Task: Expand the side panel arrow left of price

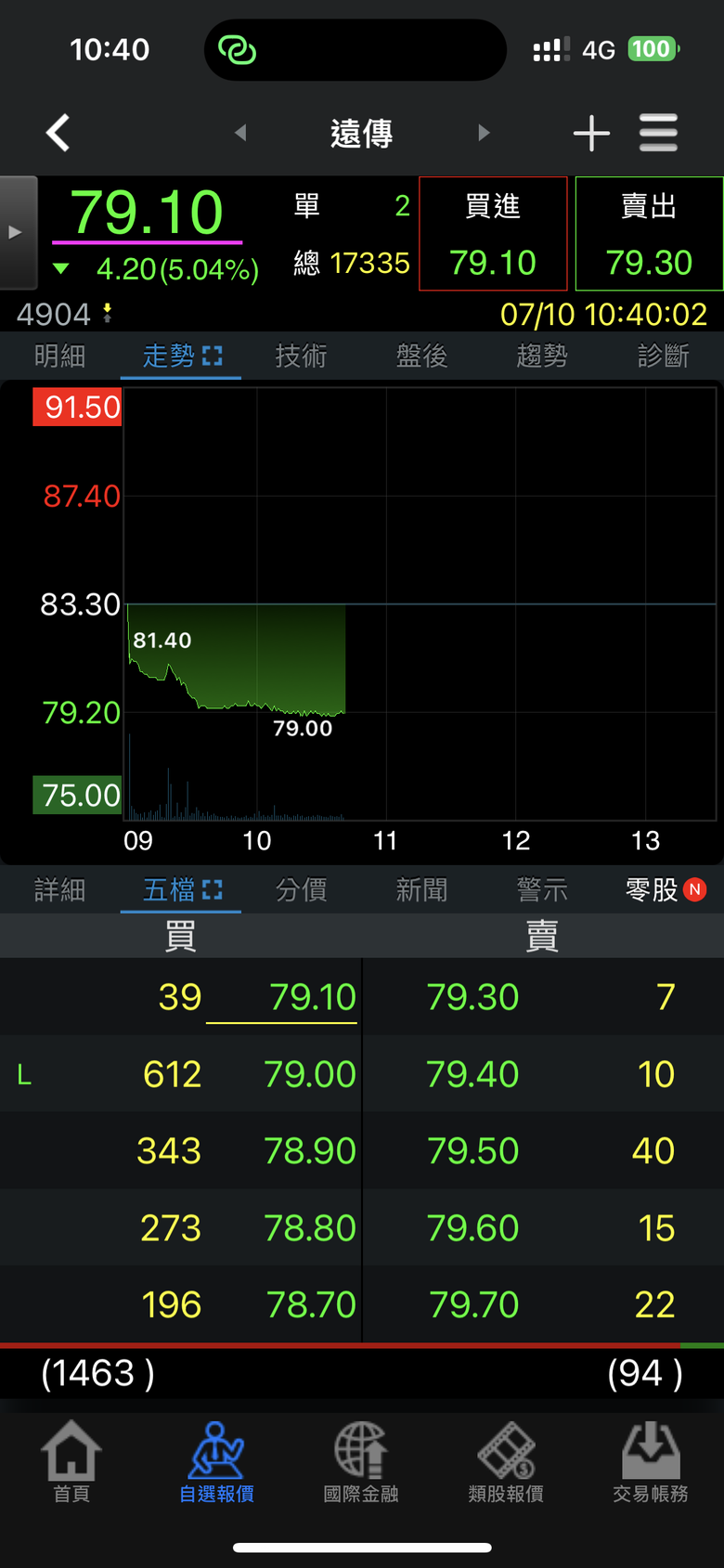Action: (x=18, y=232)
